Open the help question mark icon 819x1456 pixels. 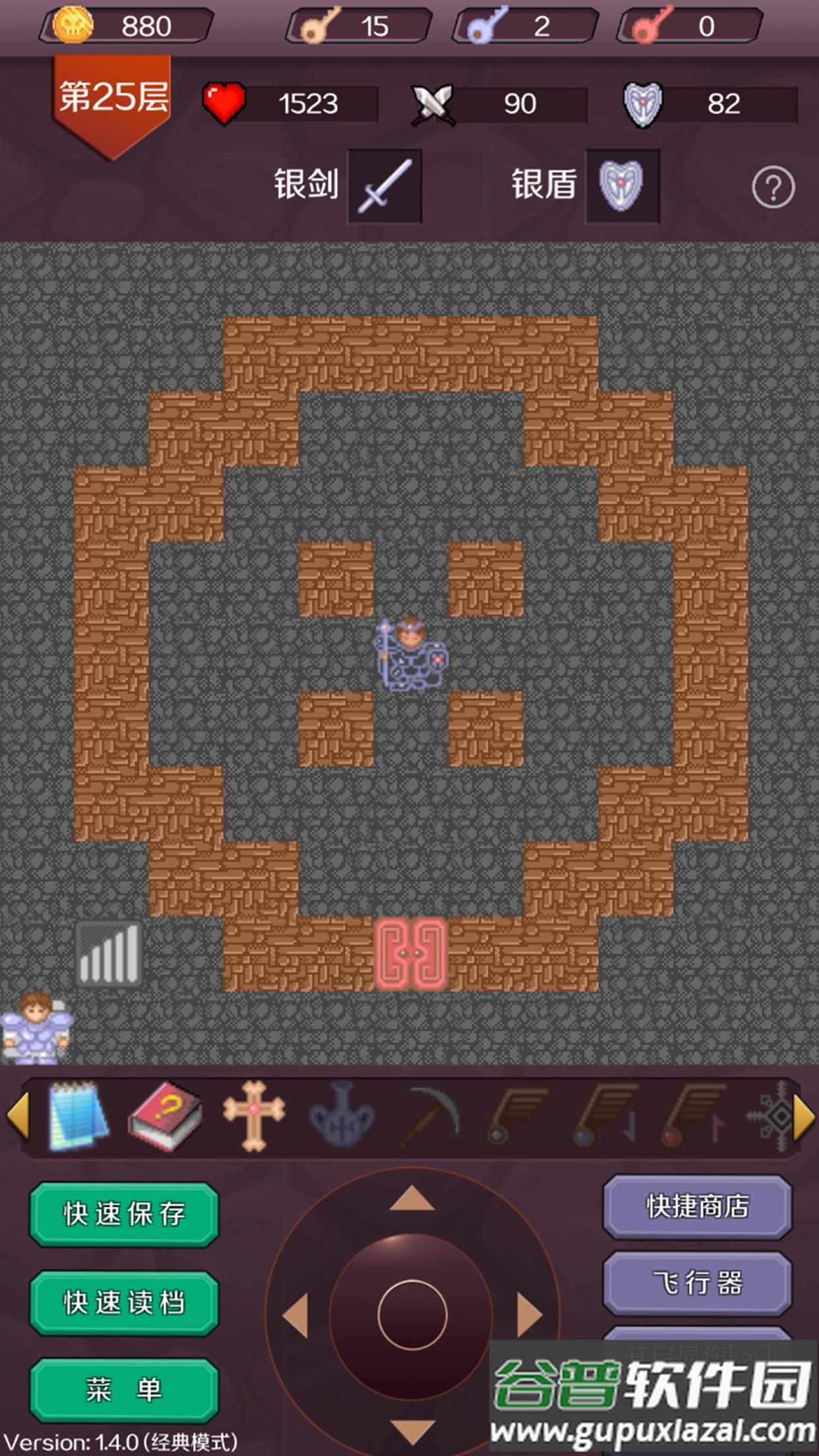[773, 188]
